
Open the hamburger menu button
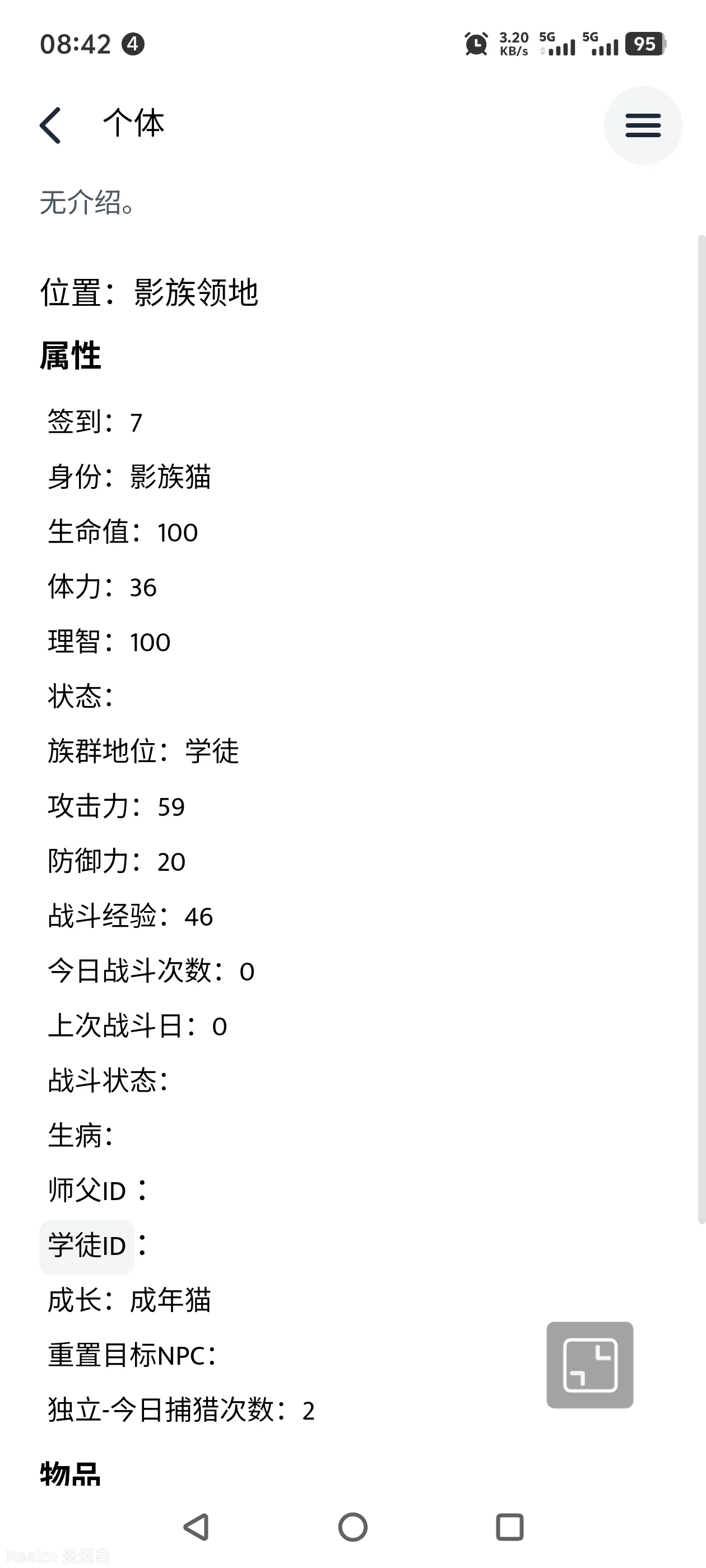click(643, 125)
